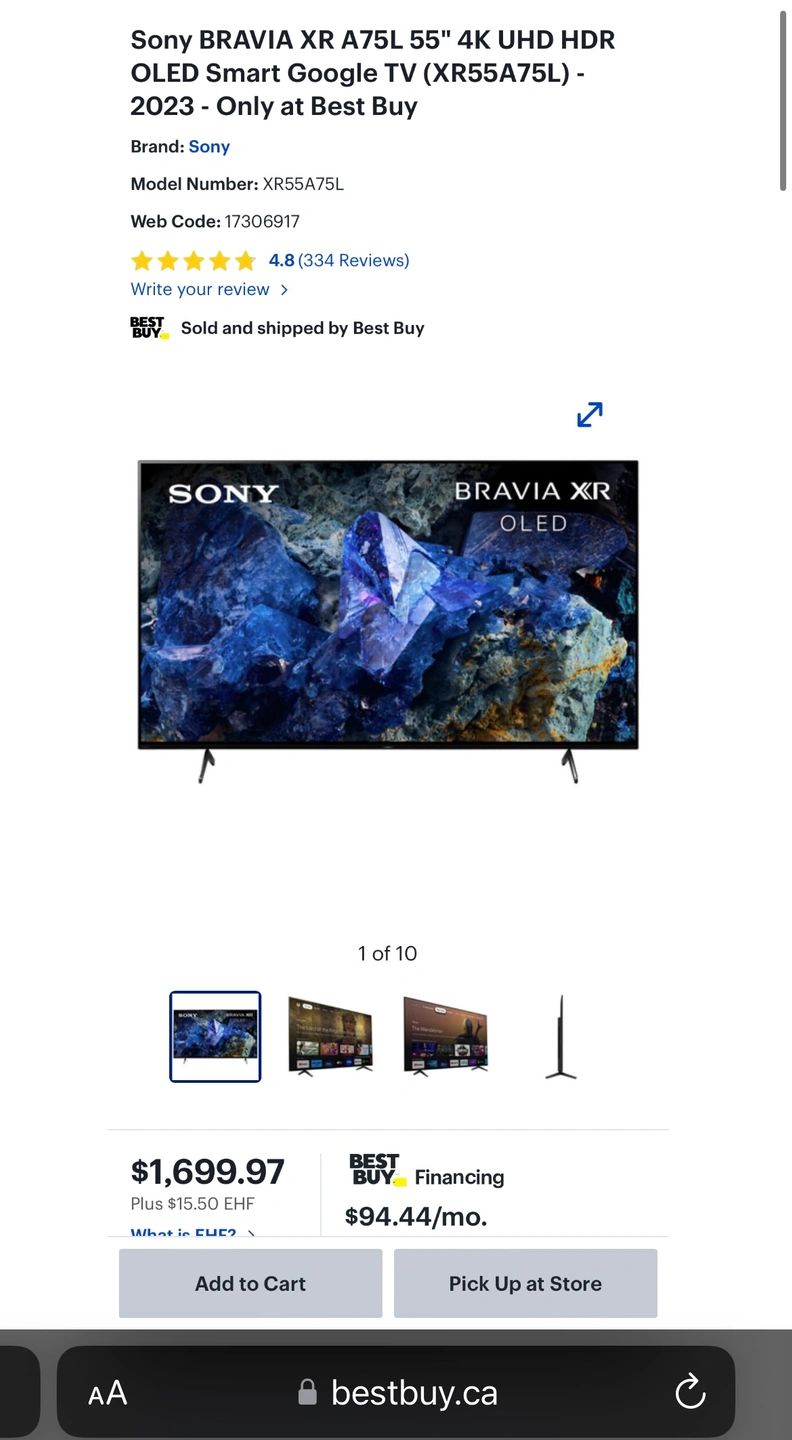Select the side-profile TV thumbnail
Image resolution: width=792 pixels, height=1440 pixels.
click(561, 1036)
